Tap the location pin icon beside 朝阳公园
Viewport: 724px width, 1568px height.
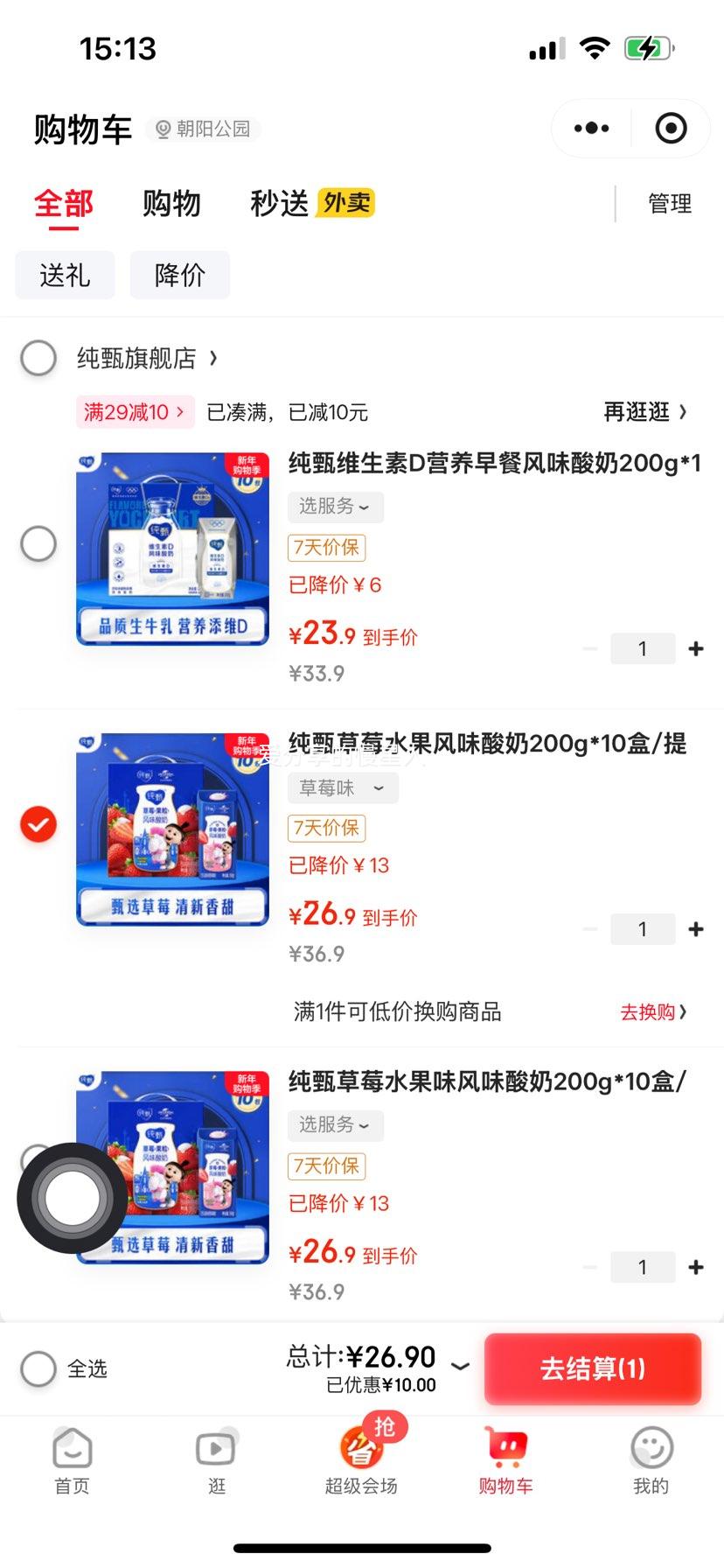tap(163, 128)
